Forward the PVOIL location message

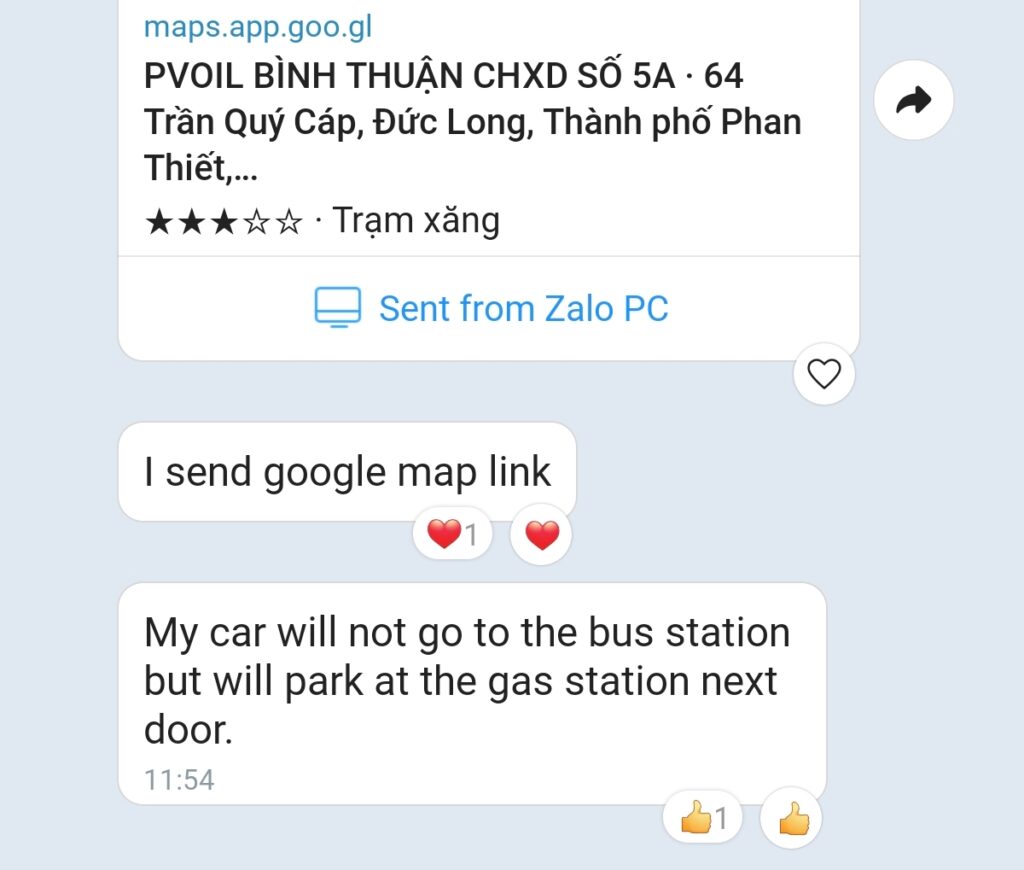(913, 100)
